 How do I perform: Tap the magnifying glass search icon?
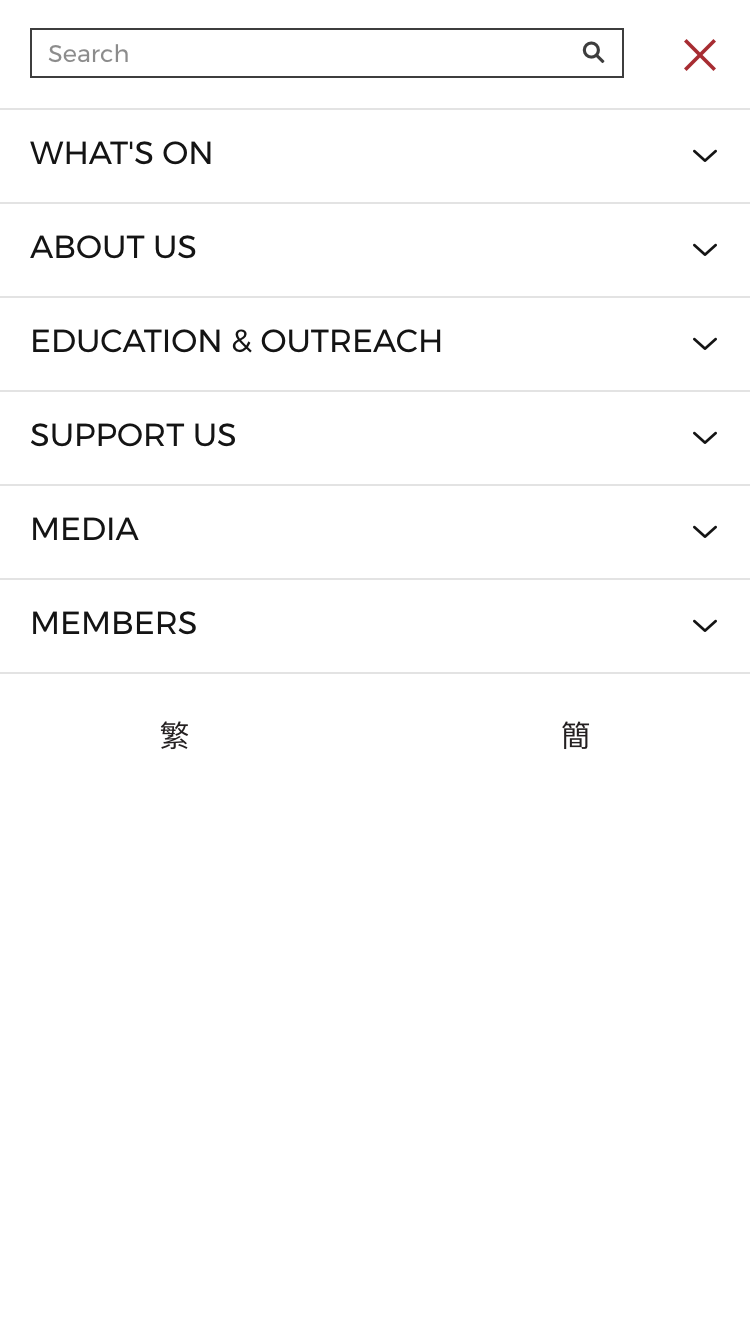(x=593, y=53)
